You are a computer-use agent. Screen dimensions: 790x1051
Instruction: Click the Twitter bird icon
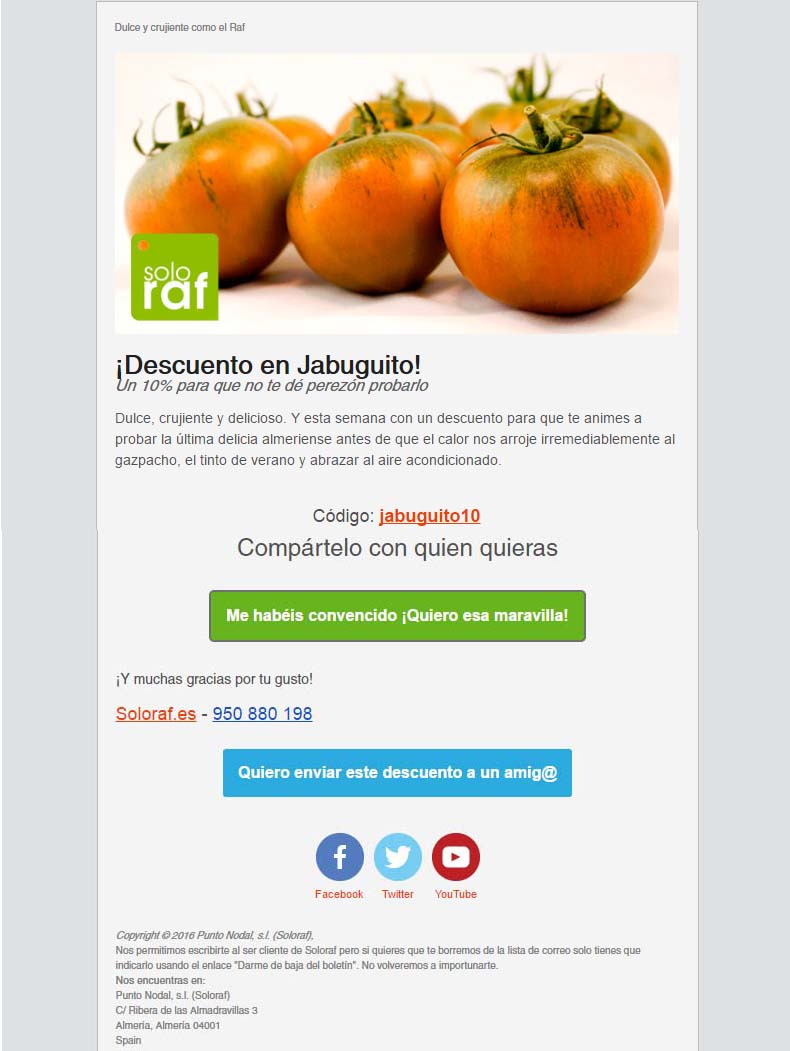[397, 856]
